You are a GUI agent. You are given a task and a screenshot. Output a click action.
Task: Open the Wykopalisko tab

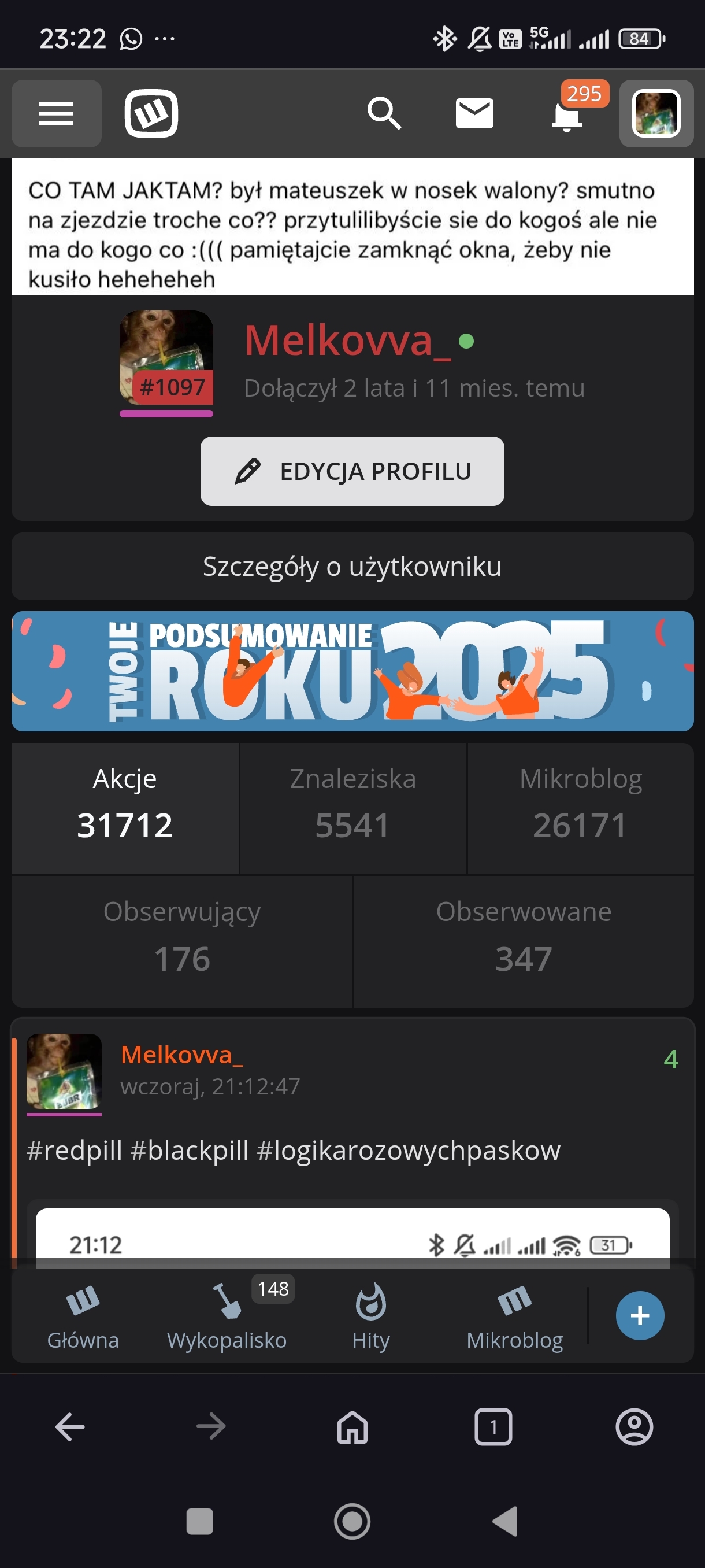(x=227, y=1315)
